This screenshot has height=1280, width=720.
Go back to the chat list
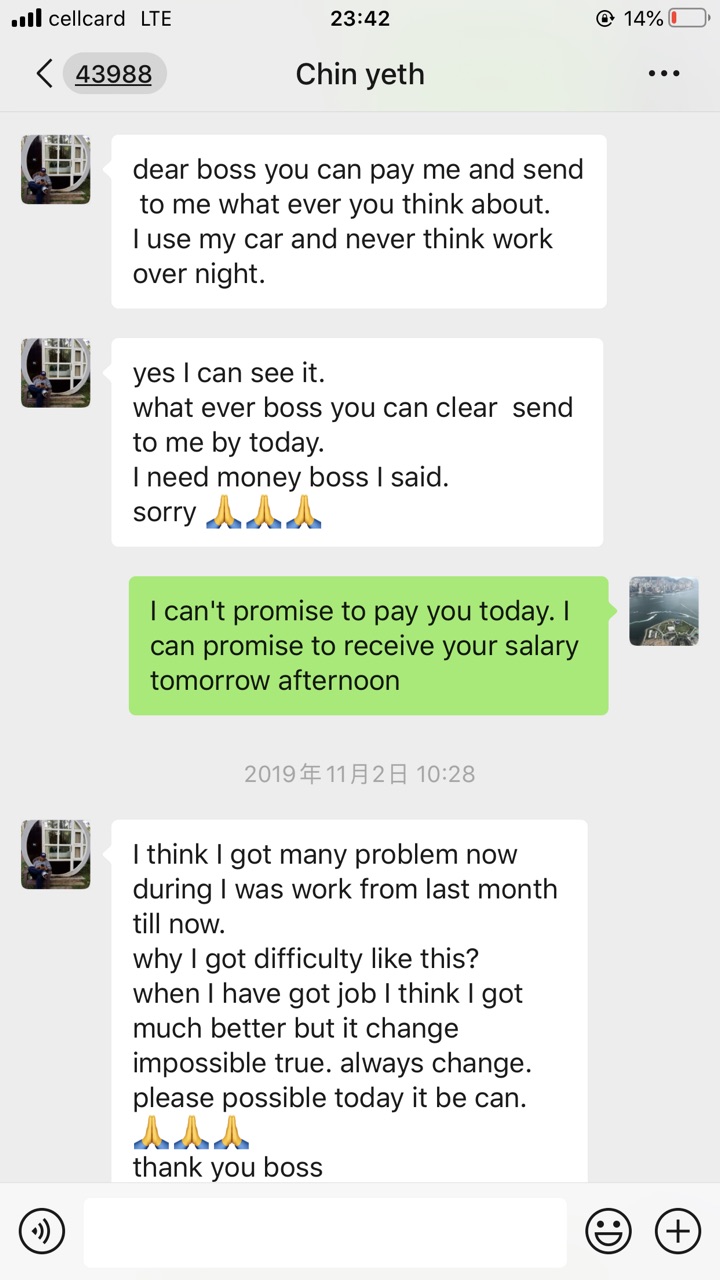[45, 74]
